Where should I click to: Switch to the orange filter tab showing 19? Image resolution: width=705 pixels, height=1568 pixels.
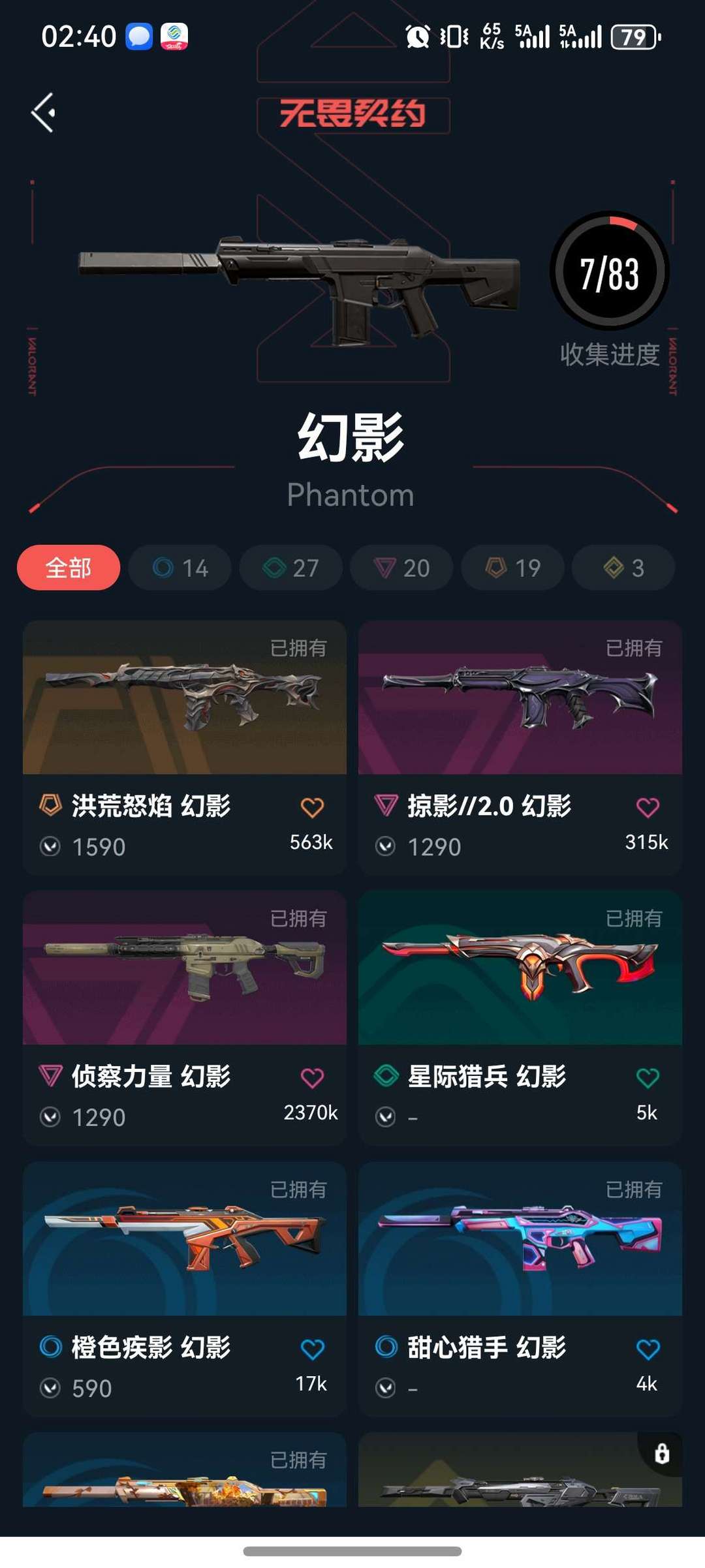point(512,567)
